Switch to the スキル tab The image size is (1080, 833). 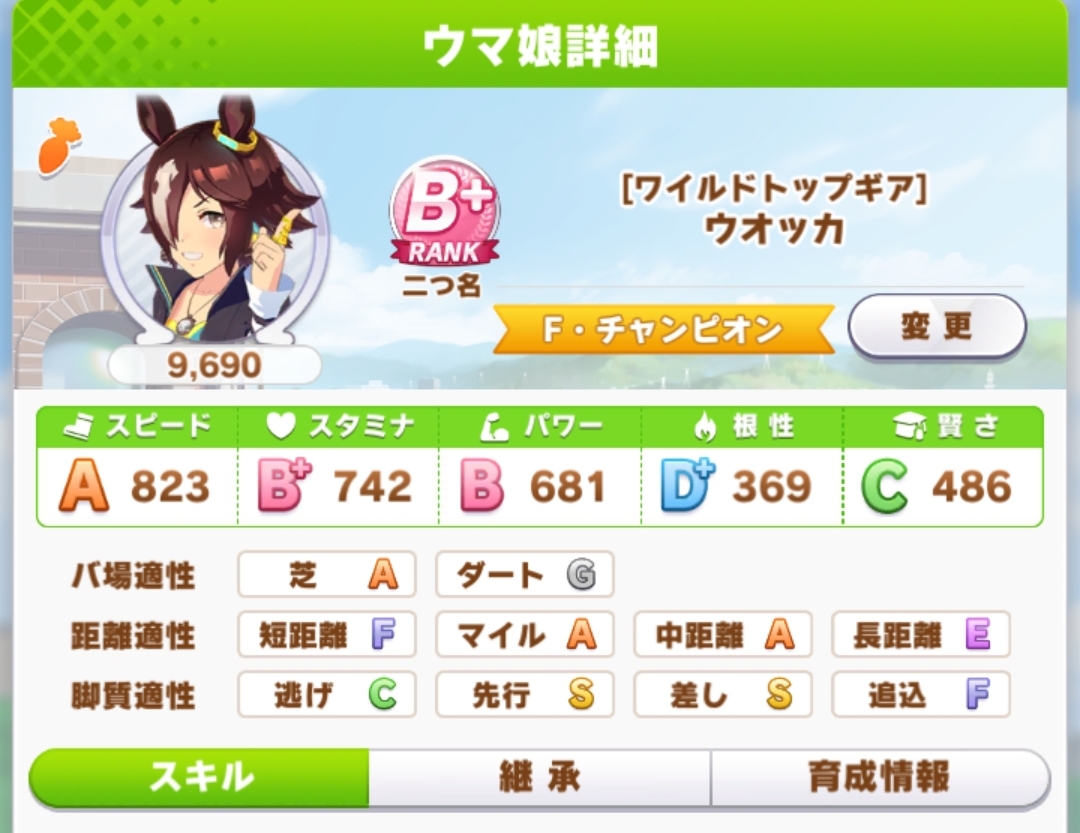[x=200, y=777]
